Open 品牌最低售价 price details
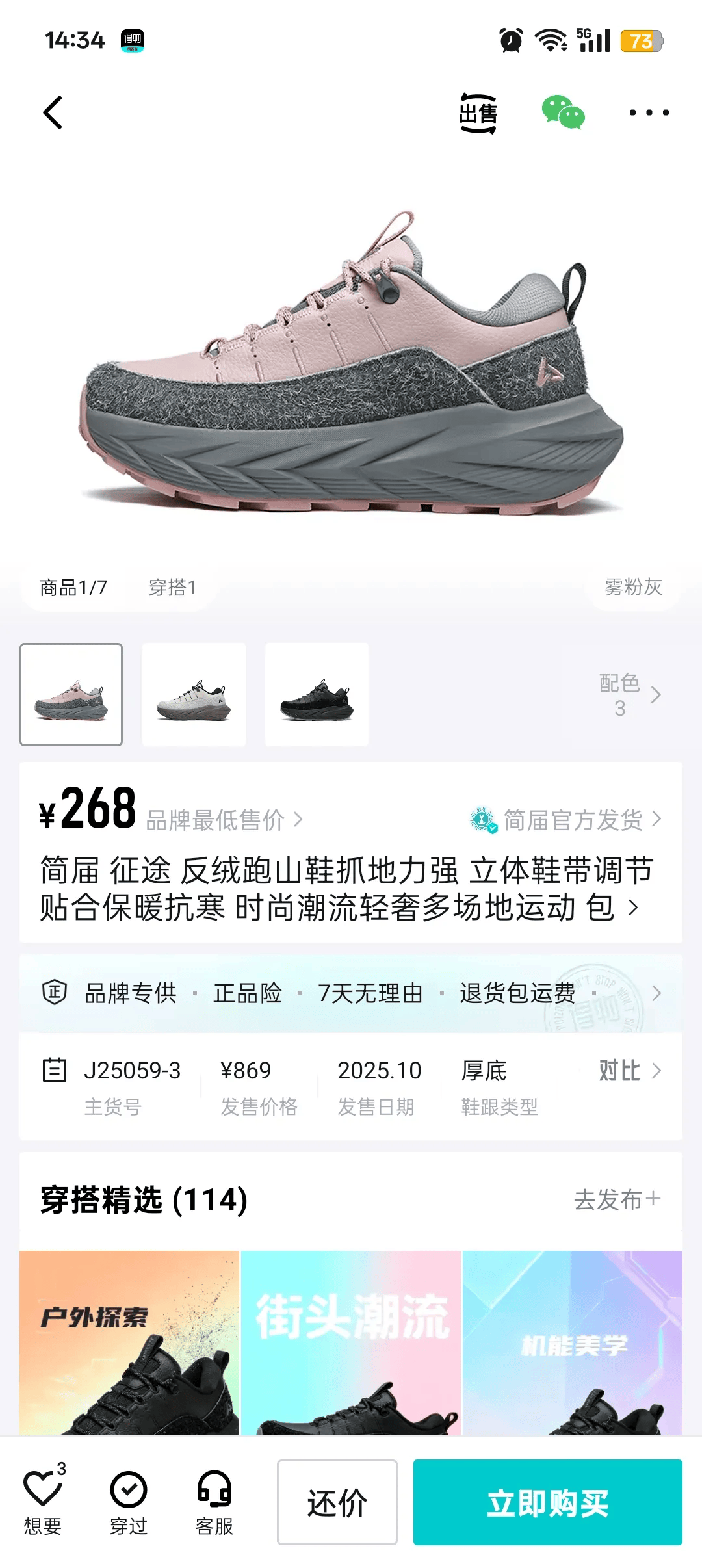 tap(224, 820)
